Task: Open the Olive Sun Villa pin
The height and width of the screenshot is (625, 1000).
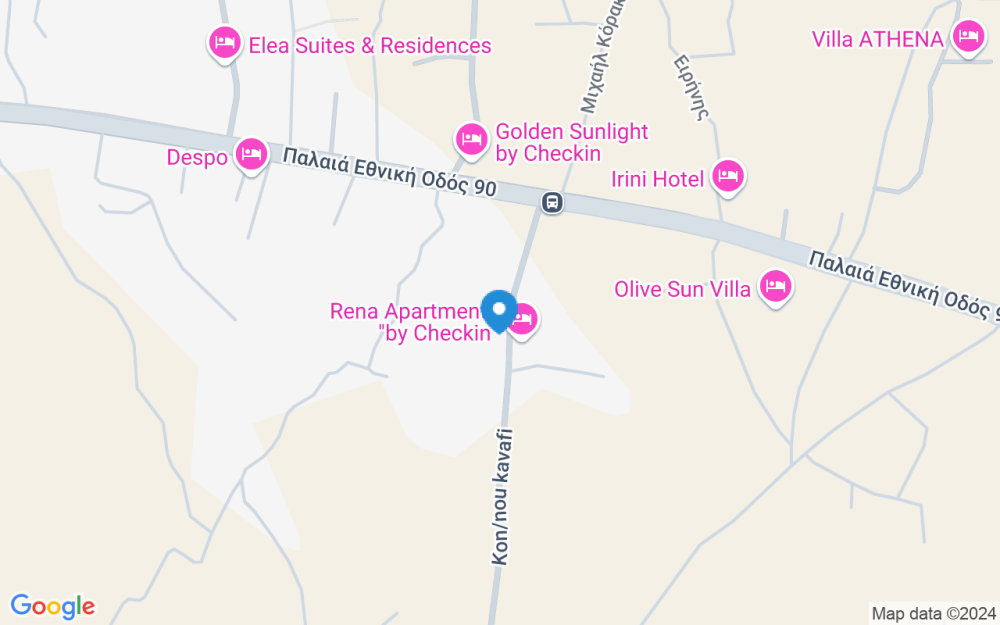Action: coord(776,288)
